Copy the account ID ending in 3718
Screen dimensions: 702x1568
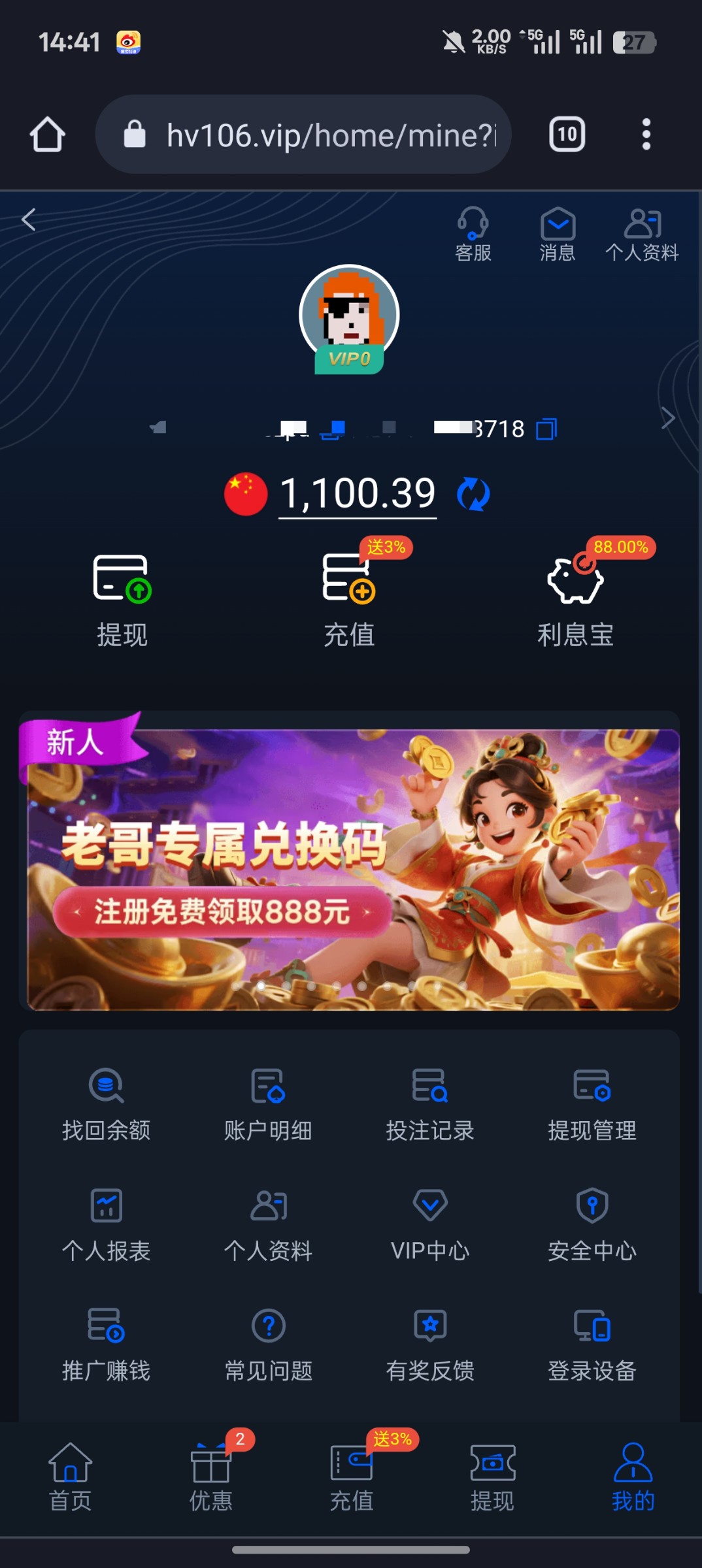[546, 429]
